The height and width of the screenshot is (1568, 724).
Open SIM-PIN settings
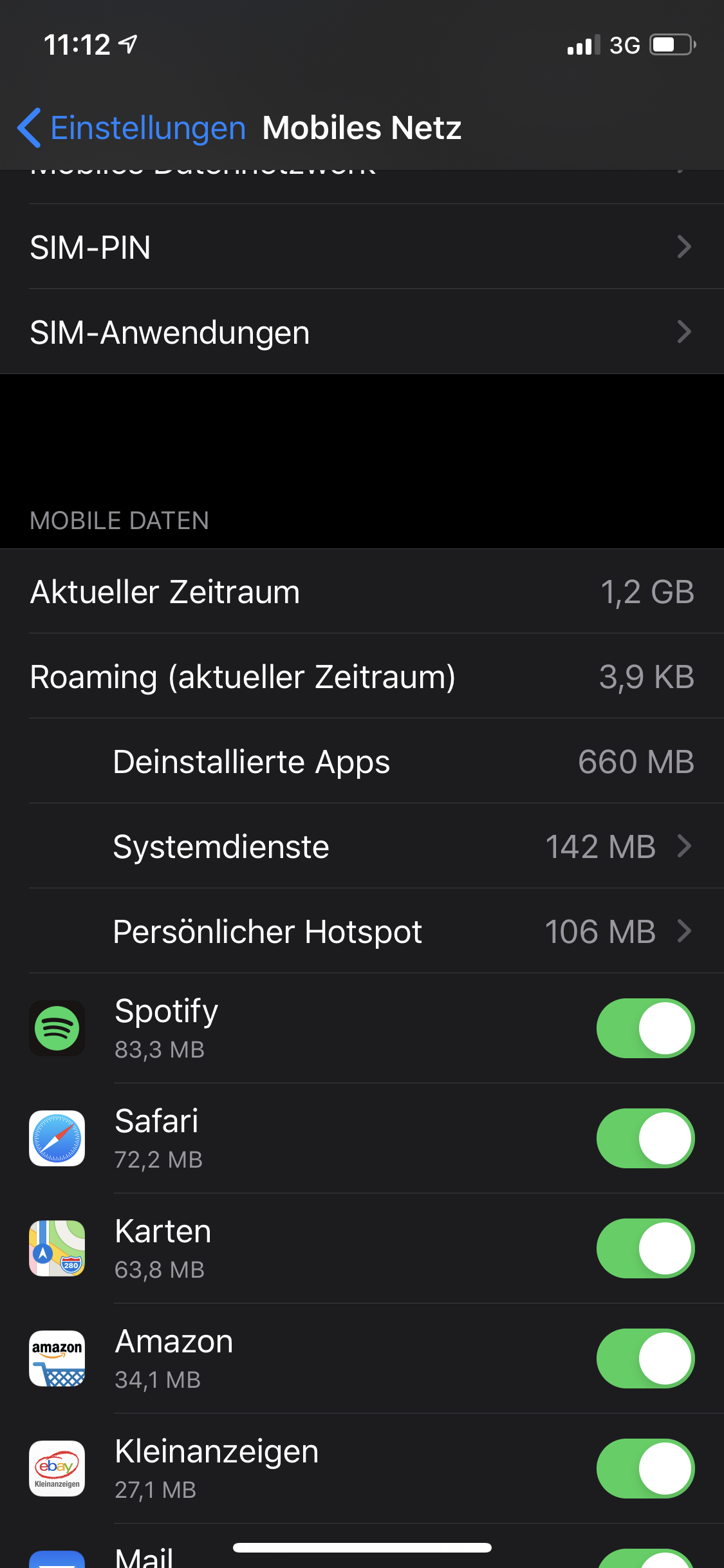360,247
